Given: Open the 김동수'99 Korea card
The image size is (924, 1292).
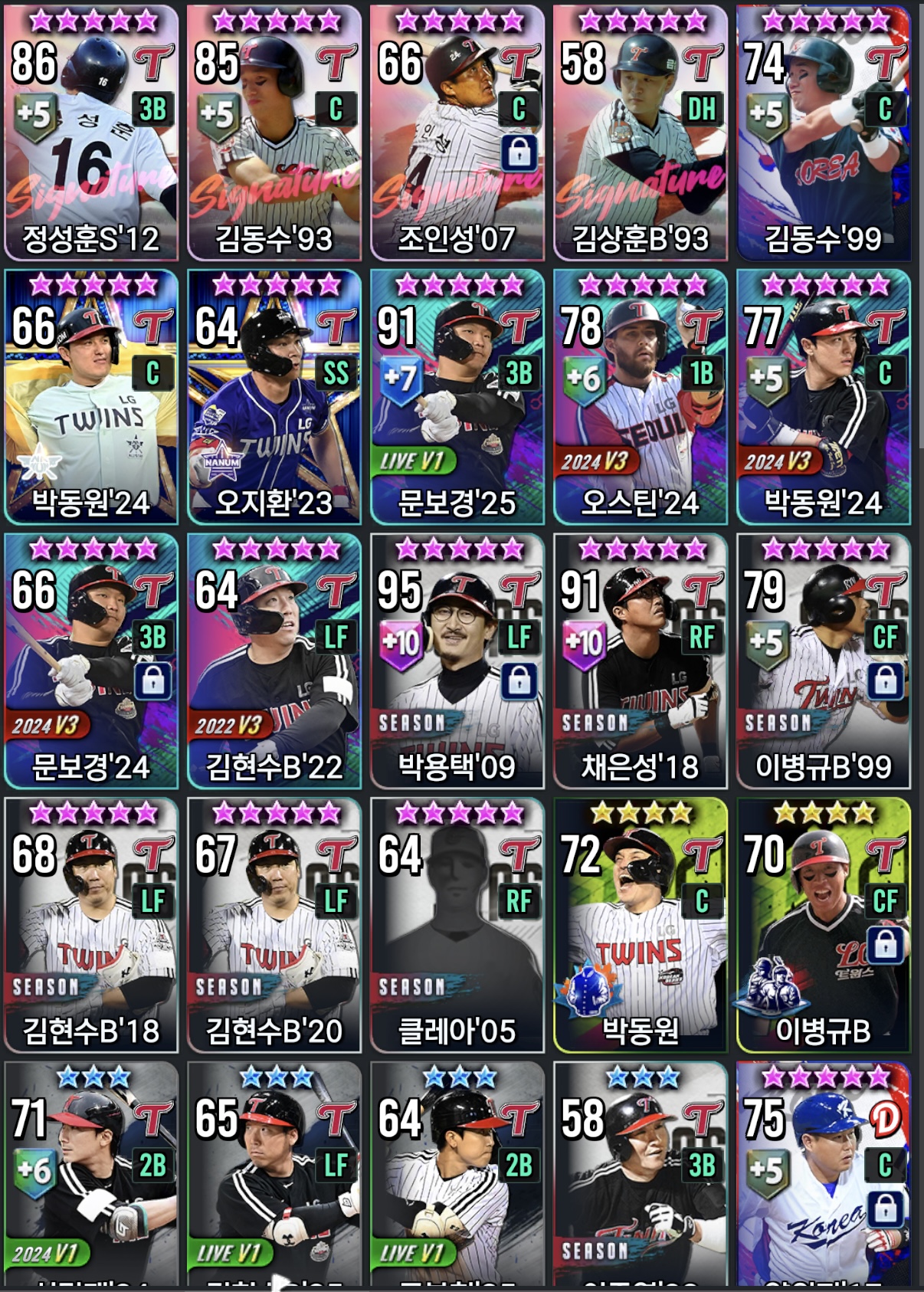Looking at the screenshot, I should point(824,134).
